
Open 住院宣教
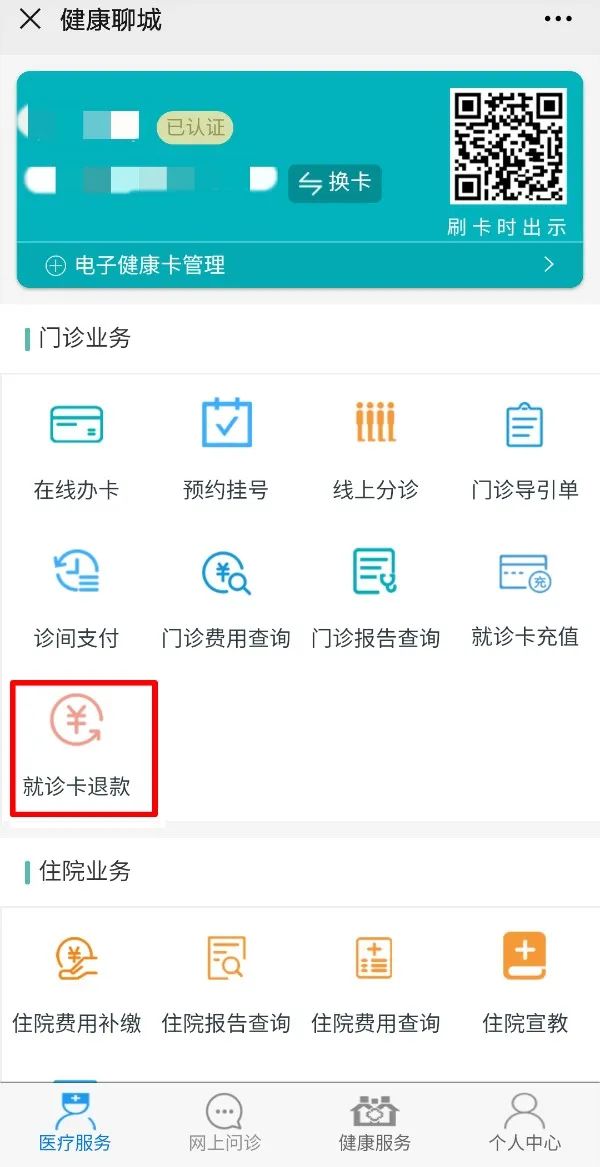[524, 982]
